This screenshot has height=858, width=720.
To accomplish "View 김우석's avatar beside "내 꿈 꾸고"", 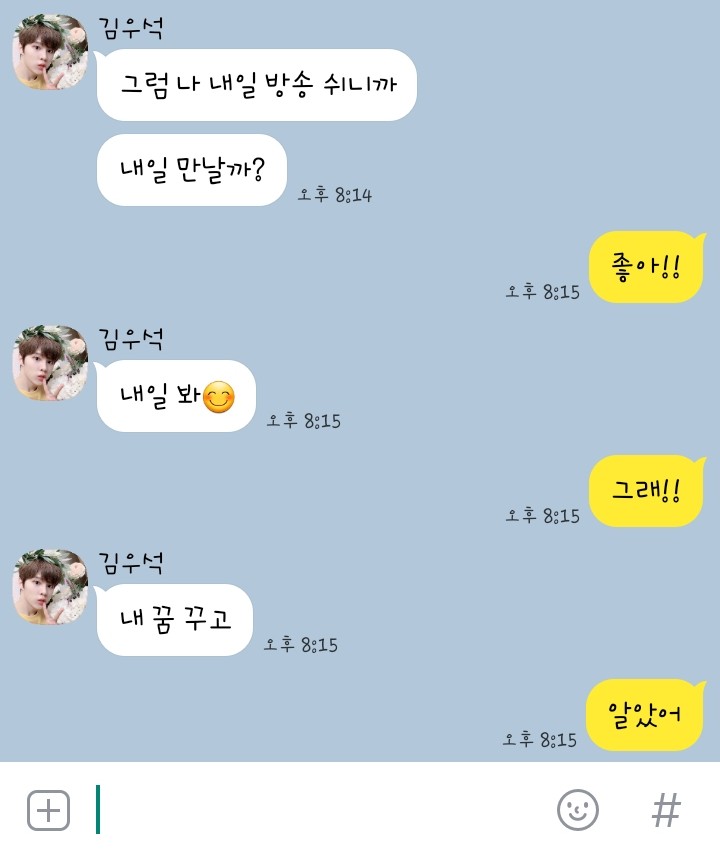I will point(50,587).
